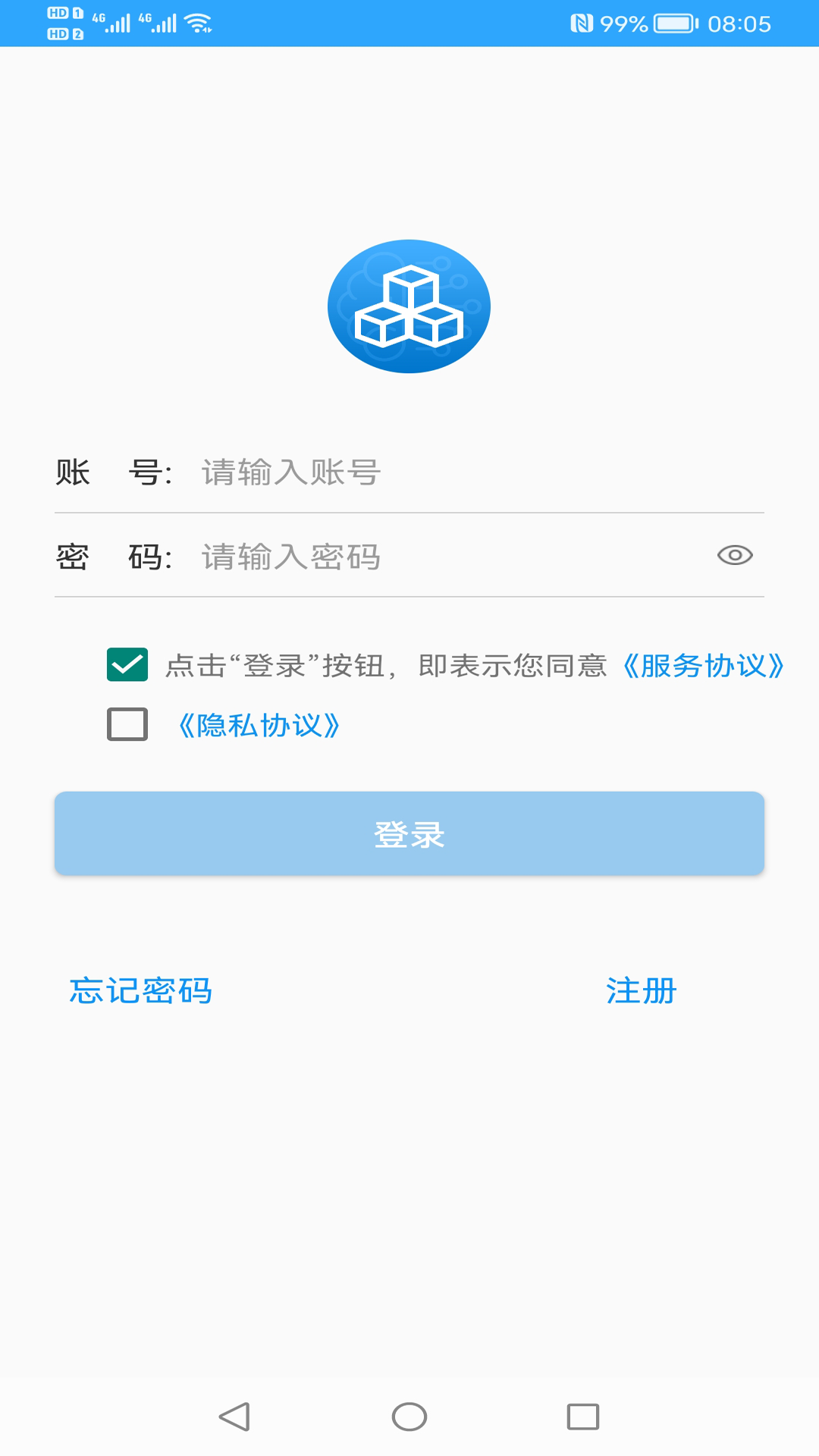The width and height of the screenshot is (819, 1456).
Task: Click the 请输入账号 account input field
Action: (379, 472)
